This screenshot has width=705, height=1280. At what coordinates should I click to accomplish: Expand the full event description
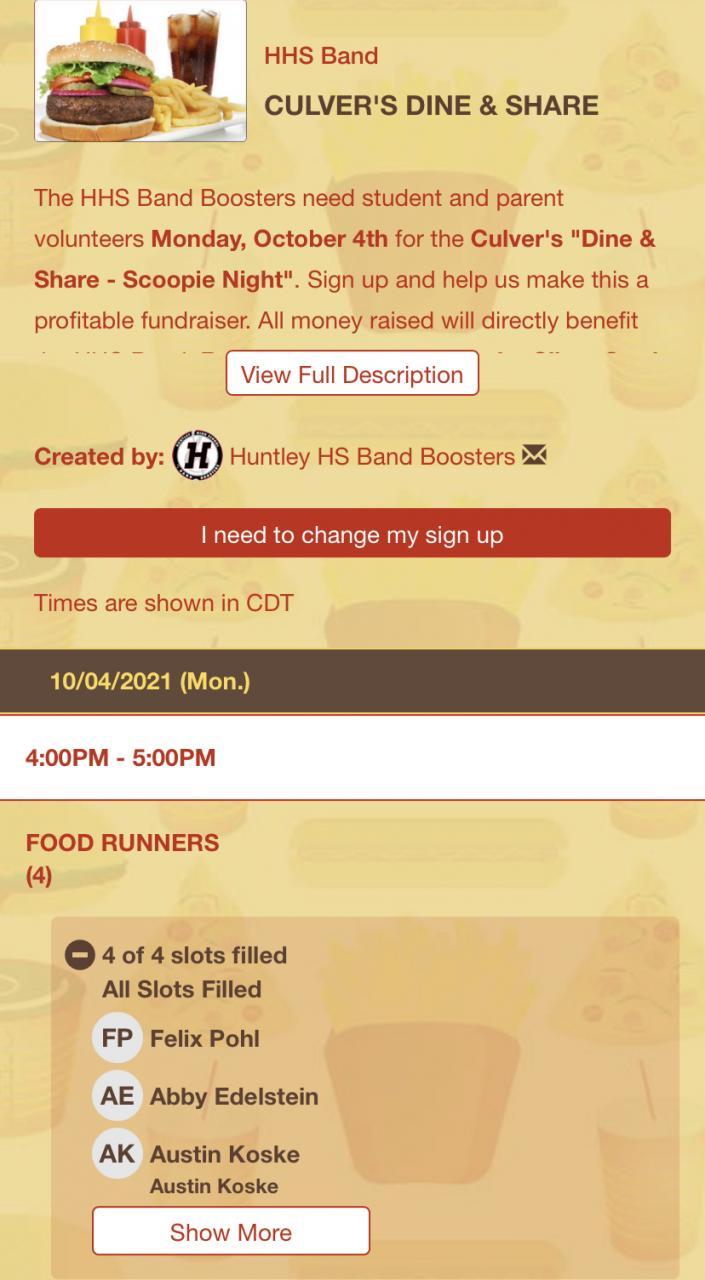point(352,374)
